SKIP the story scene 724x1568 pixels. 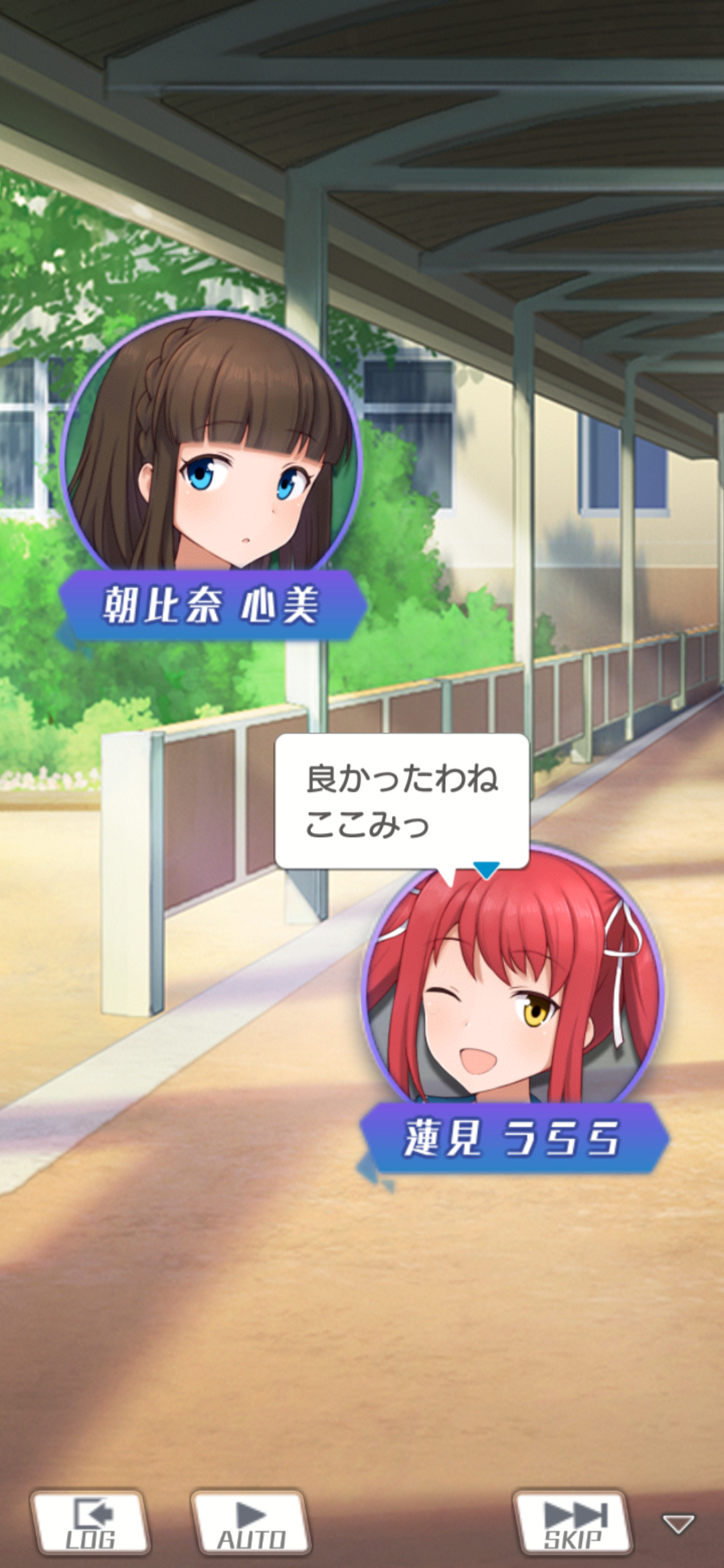[x=572, y=1522]
